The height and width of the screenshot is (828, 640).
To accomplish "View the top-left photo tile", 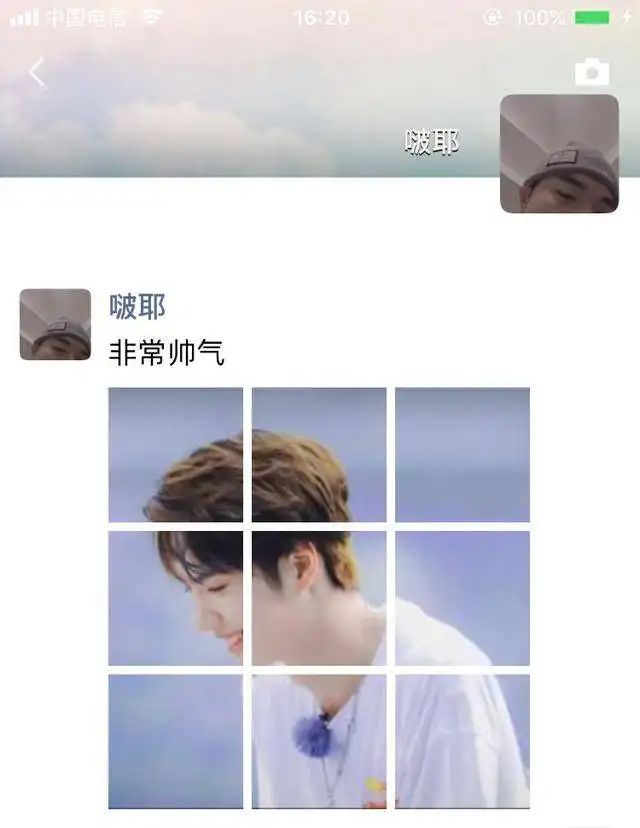I will tap(175, 454).
